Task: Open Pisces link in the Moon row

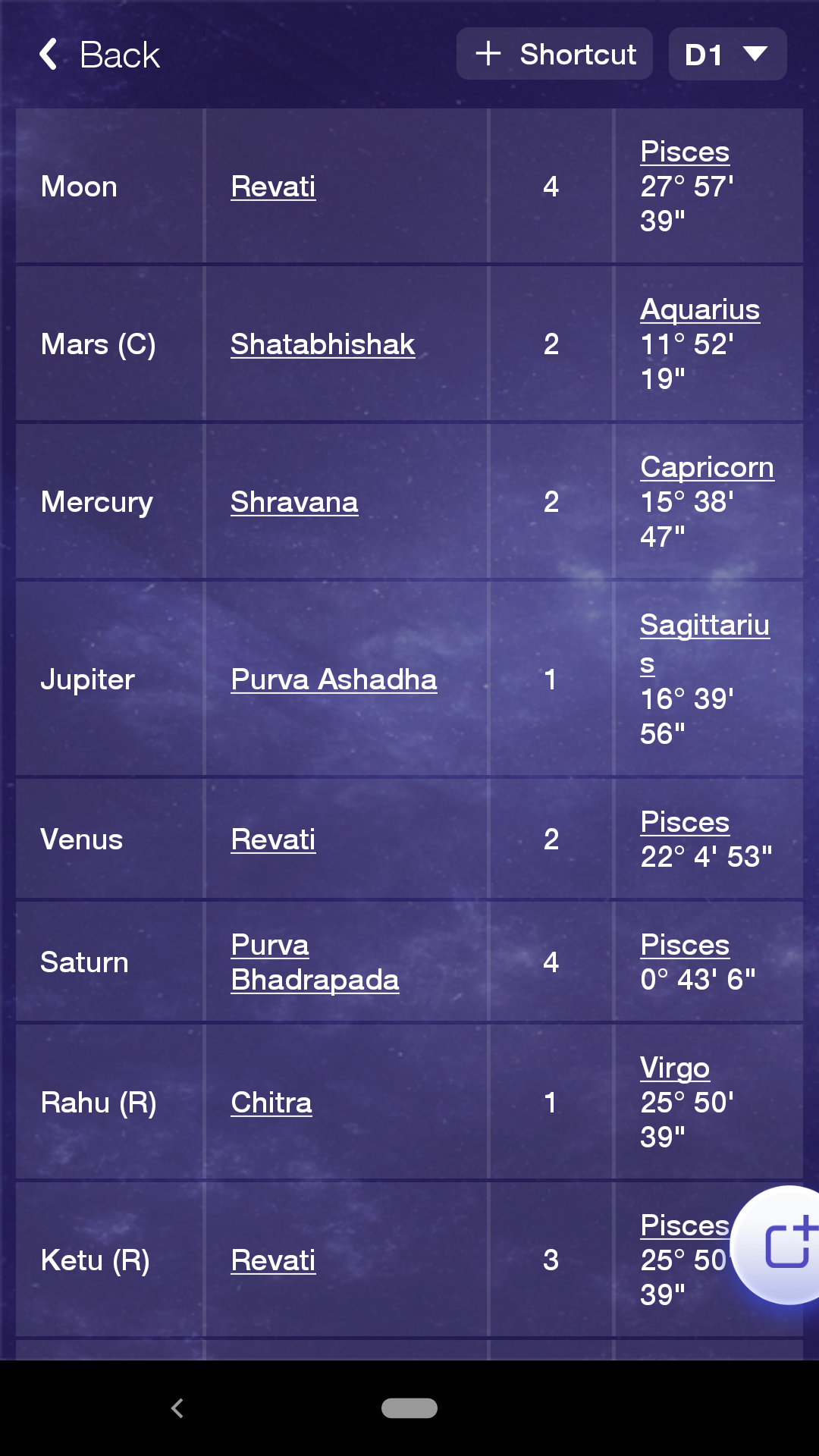Action: [x=684, y=152]
